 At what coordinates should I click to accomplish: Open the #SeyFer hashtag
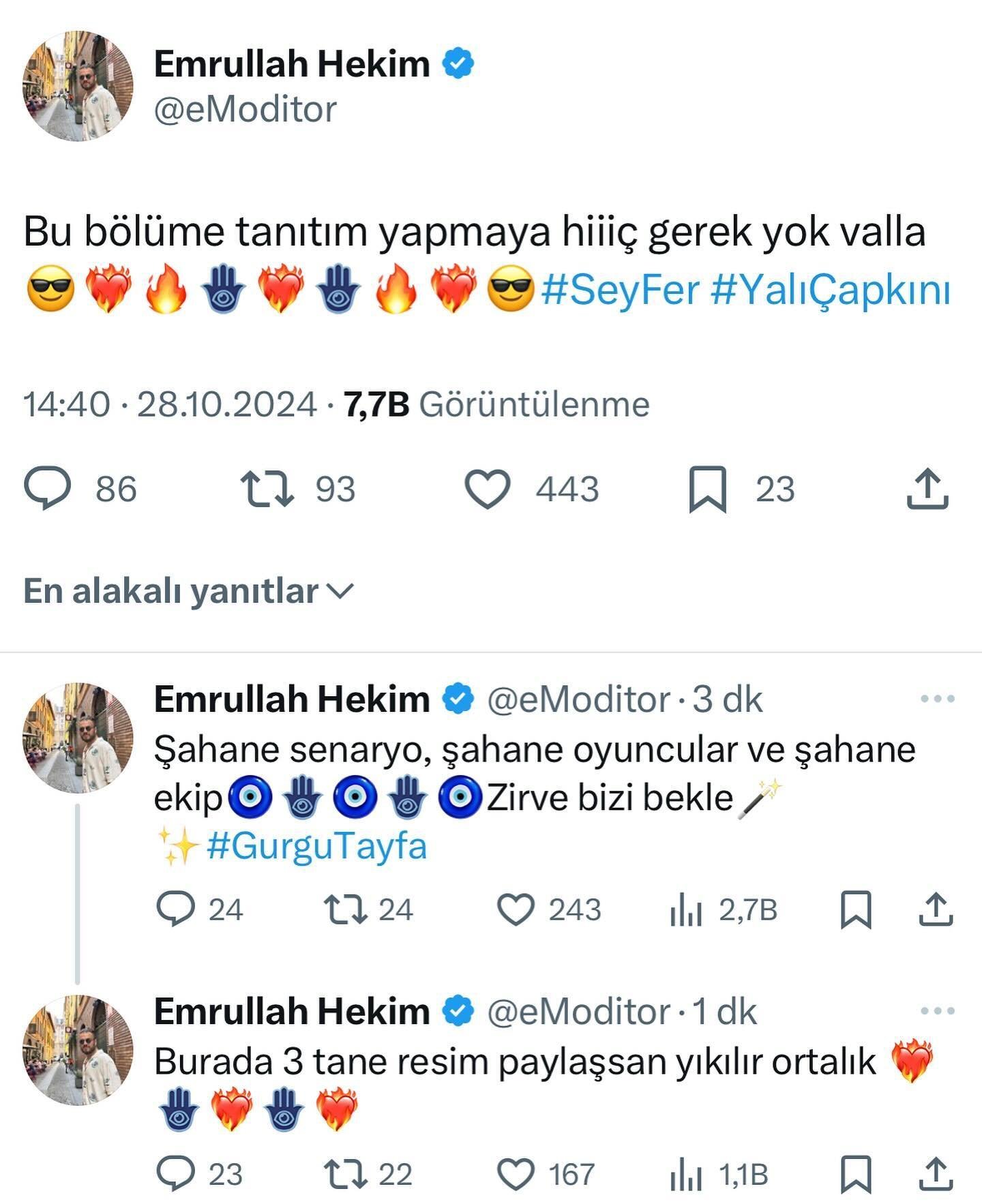[620, 290]
